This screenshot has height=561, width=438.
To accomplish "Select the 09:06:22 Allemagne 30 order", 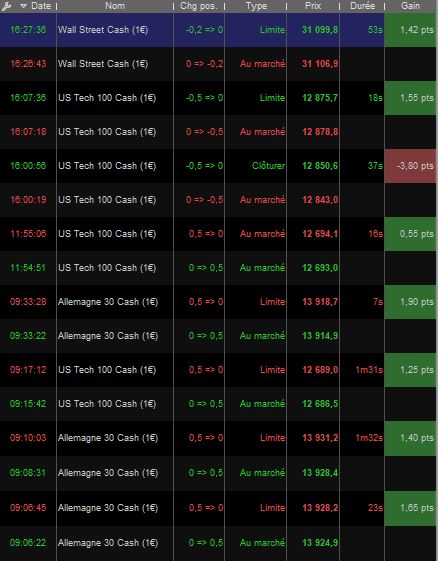I will 218,543.
